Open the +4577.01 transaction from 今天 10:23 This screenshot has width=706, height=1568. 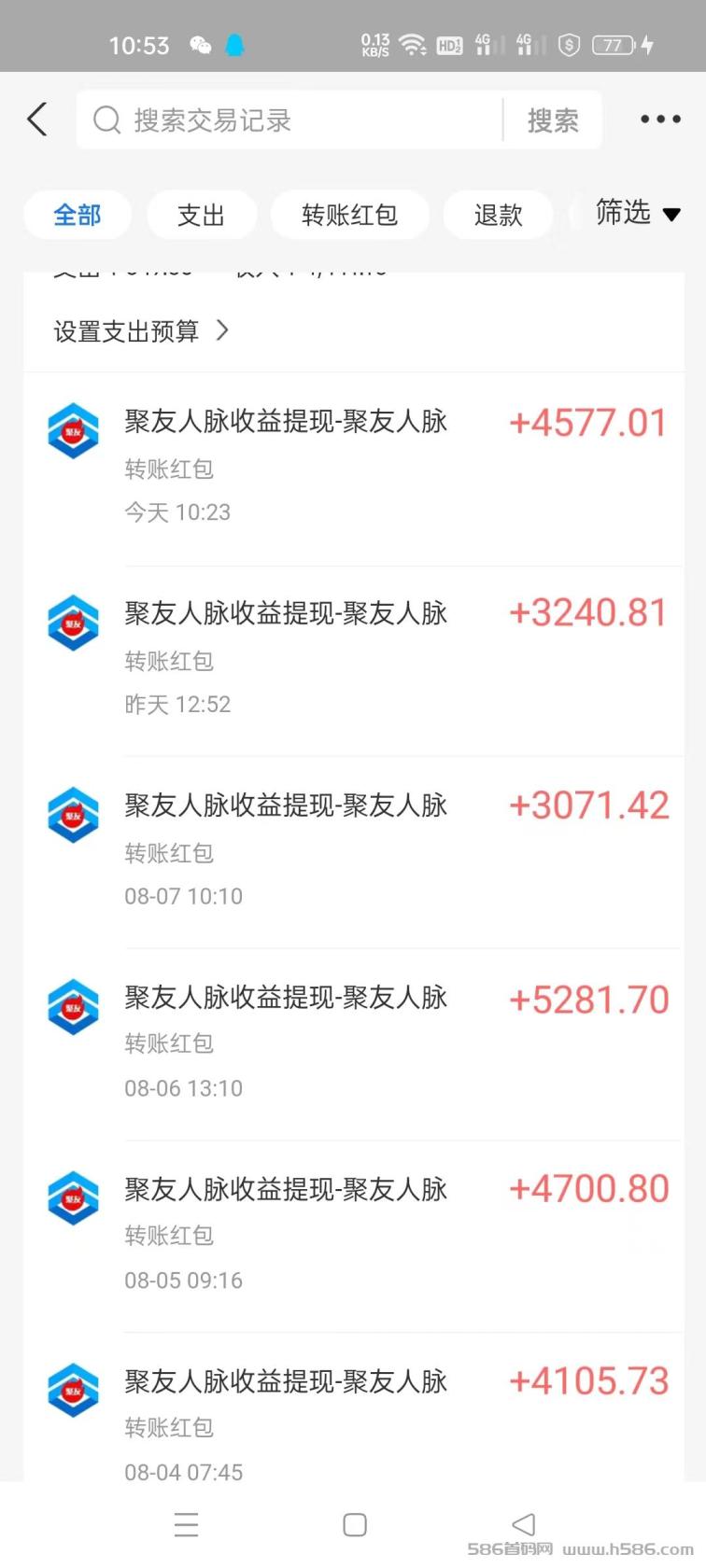(354, 468)
